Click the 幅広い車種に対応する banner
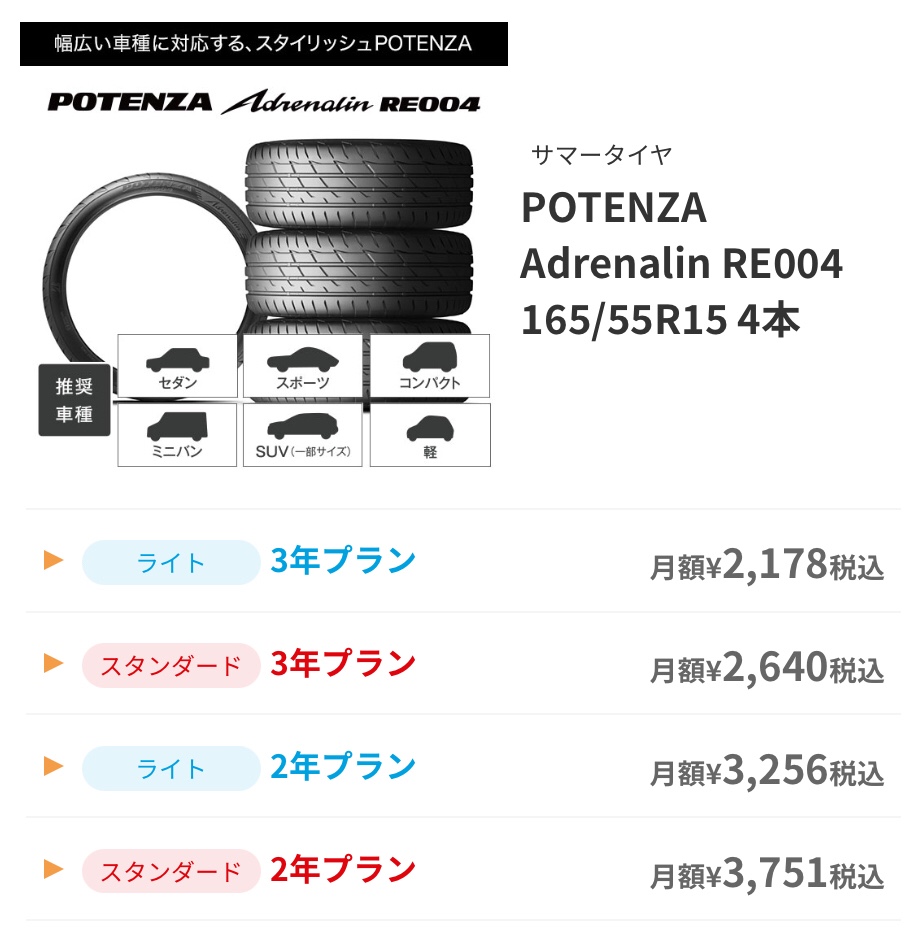The height and width of the screenshot is (938, 912). pyautogui.click(x=265, y=43)
